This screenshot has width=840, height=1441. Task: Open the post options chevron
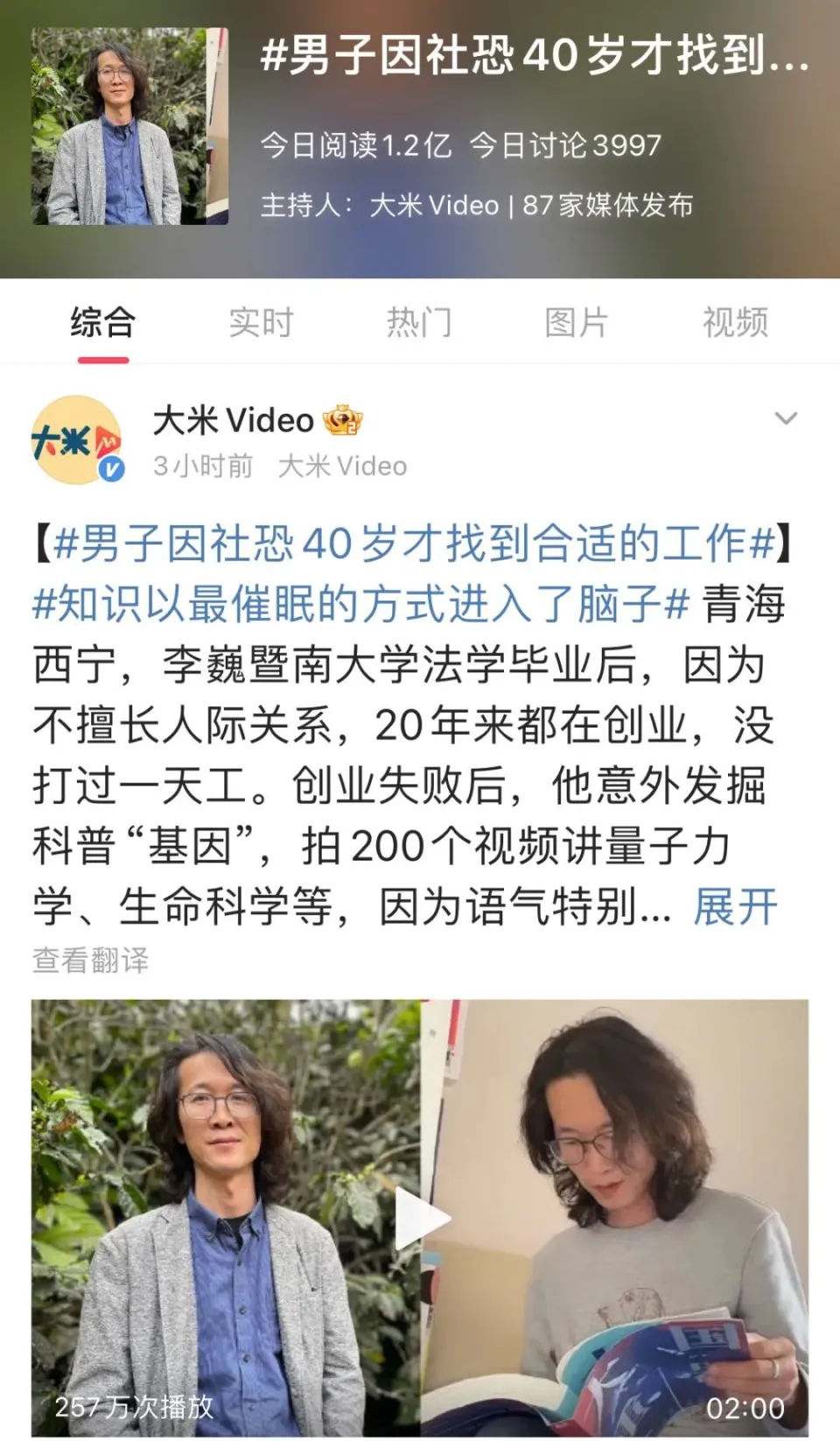[x=786, y=418]
